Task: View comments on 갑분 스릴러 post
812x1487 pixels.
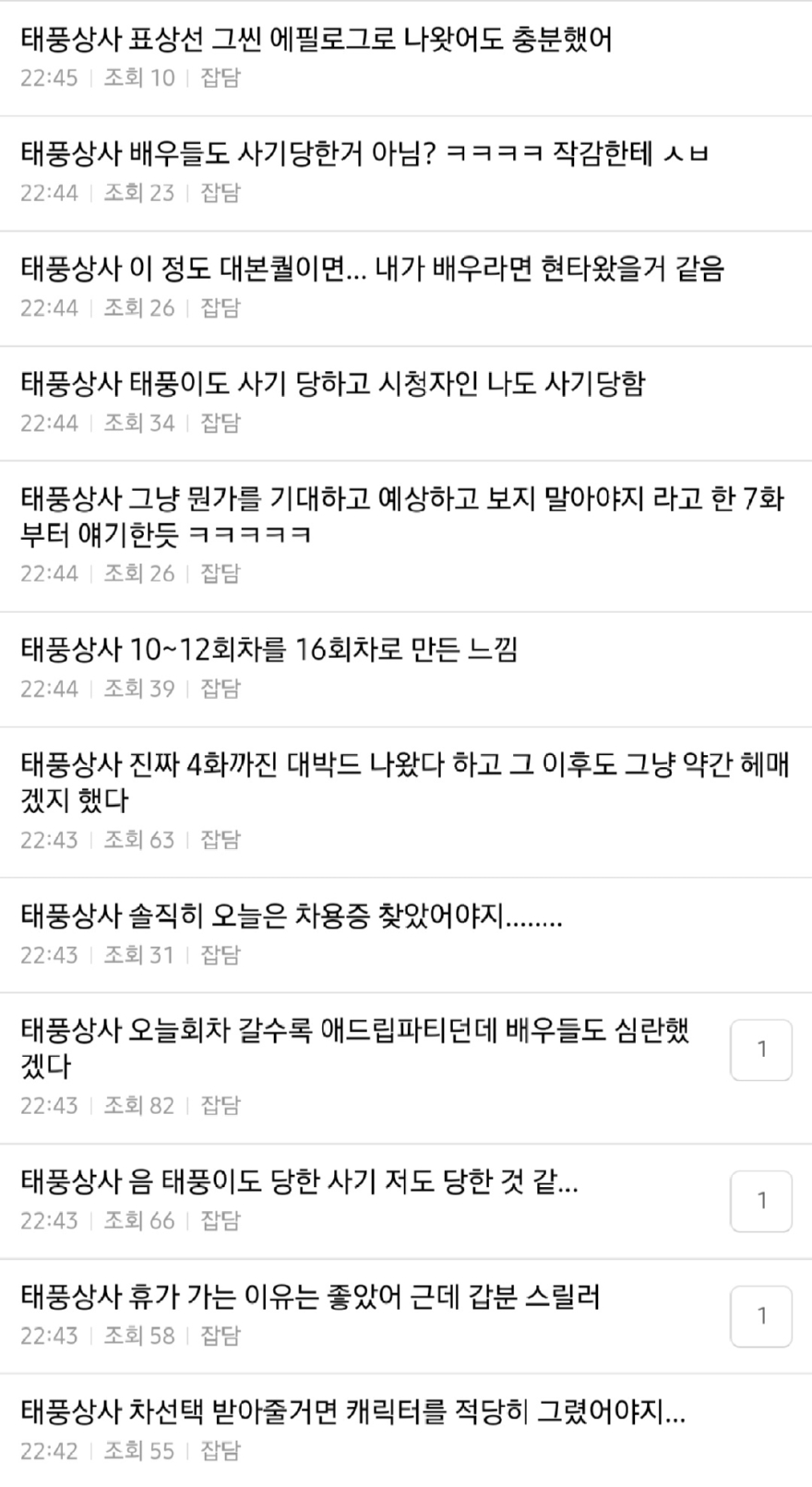Action: 761,1315
